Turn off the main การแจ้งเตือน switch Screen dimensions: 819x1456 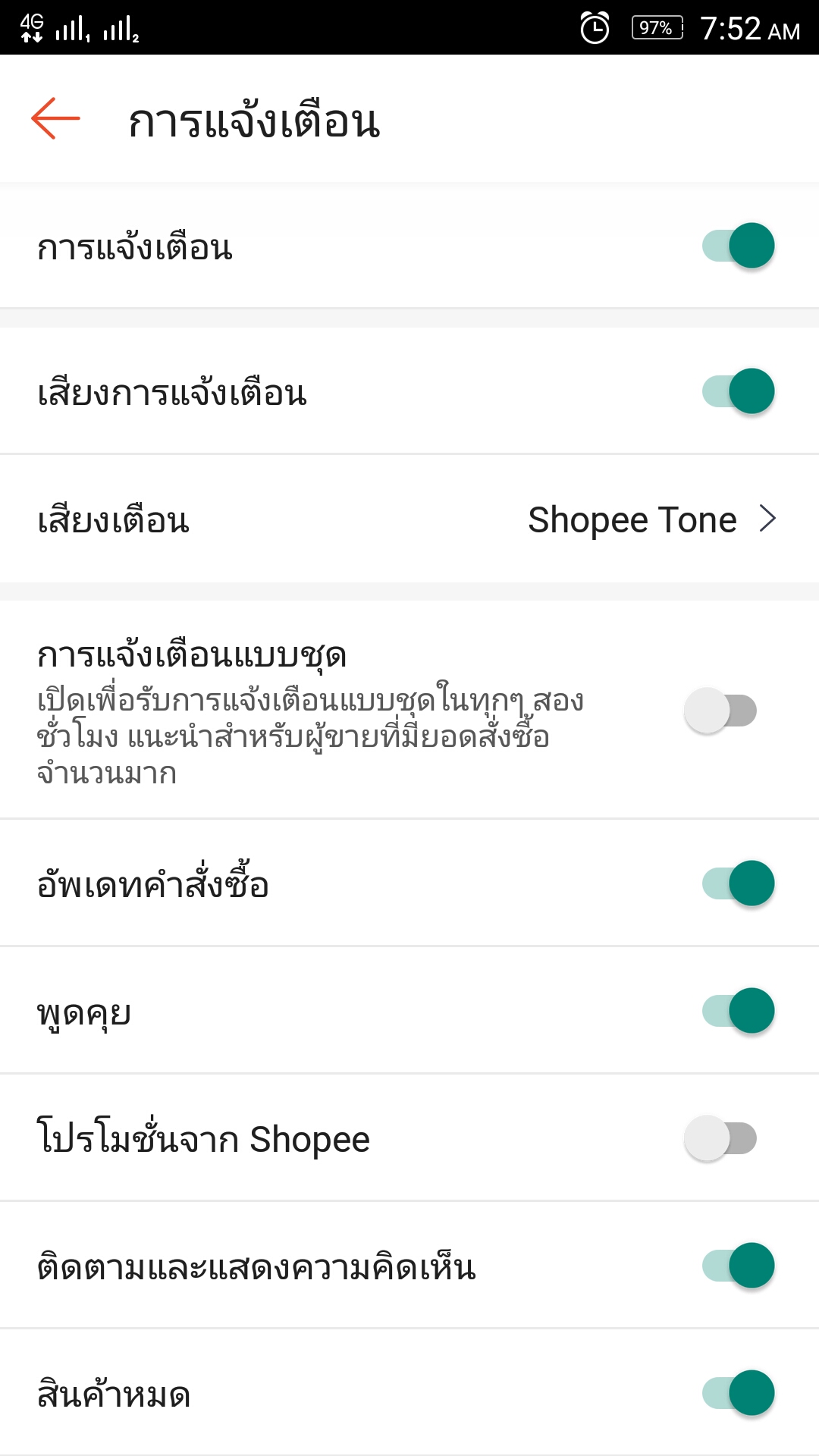738,246
